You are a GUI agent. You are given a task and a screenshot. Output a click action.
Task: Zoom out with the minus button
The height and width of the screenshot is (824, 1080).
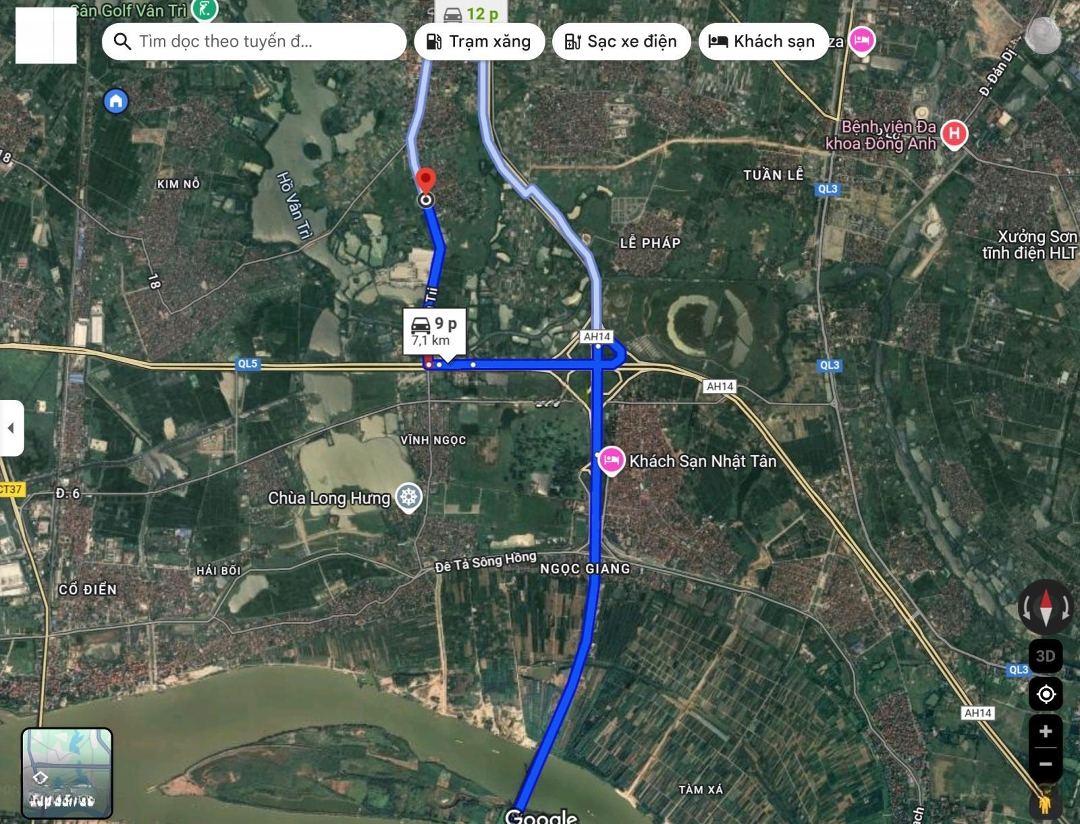point(1045,764)
